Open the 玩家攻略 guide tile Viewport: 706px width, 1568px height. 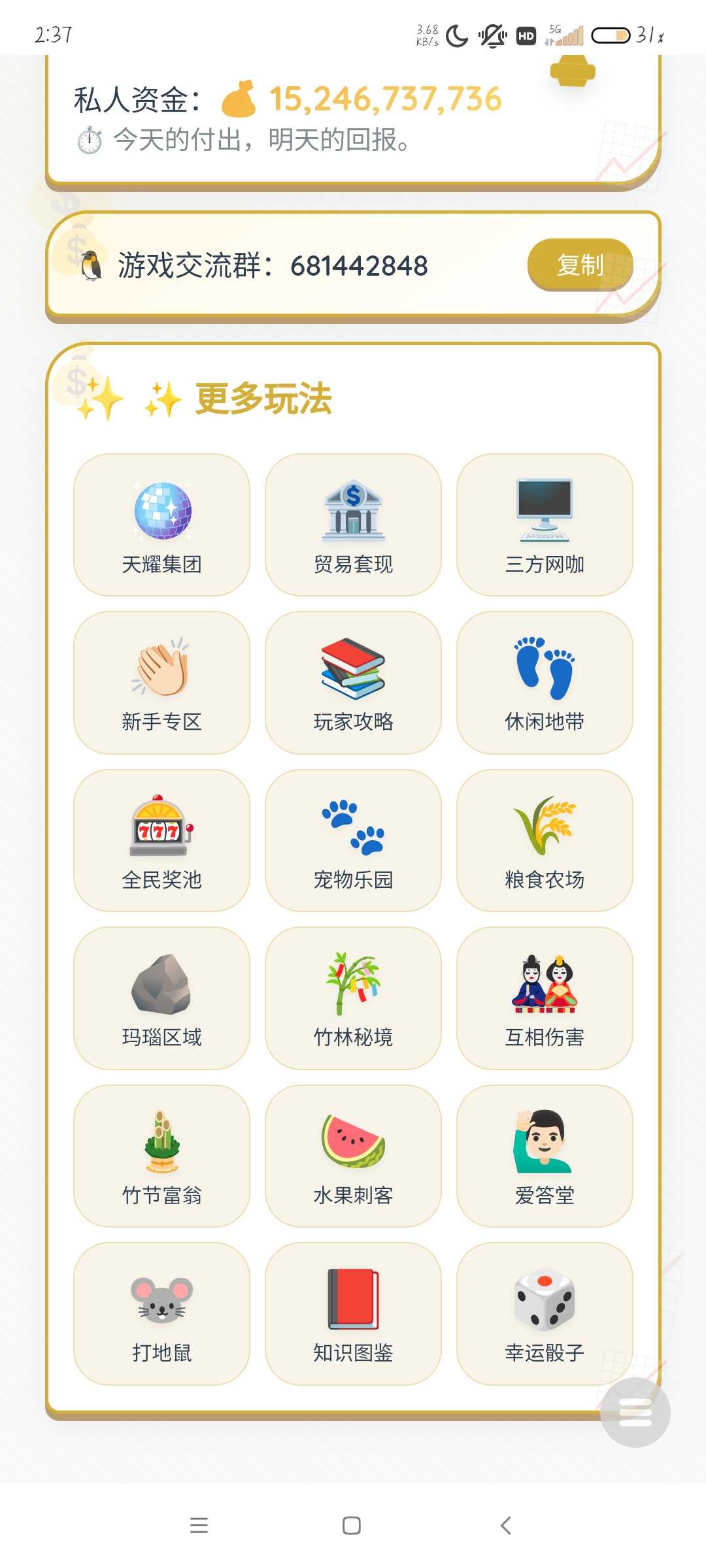(x=353, y=682)
